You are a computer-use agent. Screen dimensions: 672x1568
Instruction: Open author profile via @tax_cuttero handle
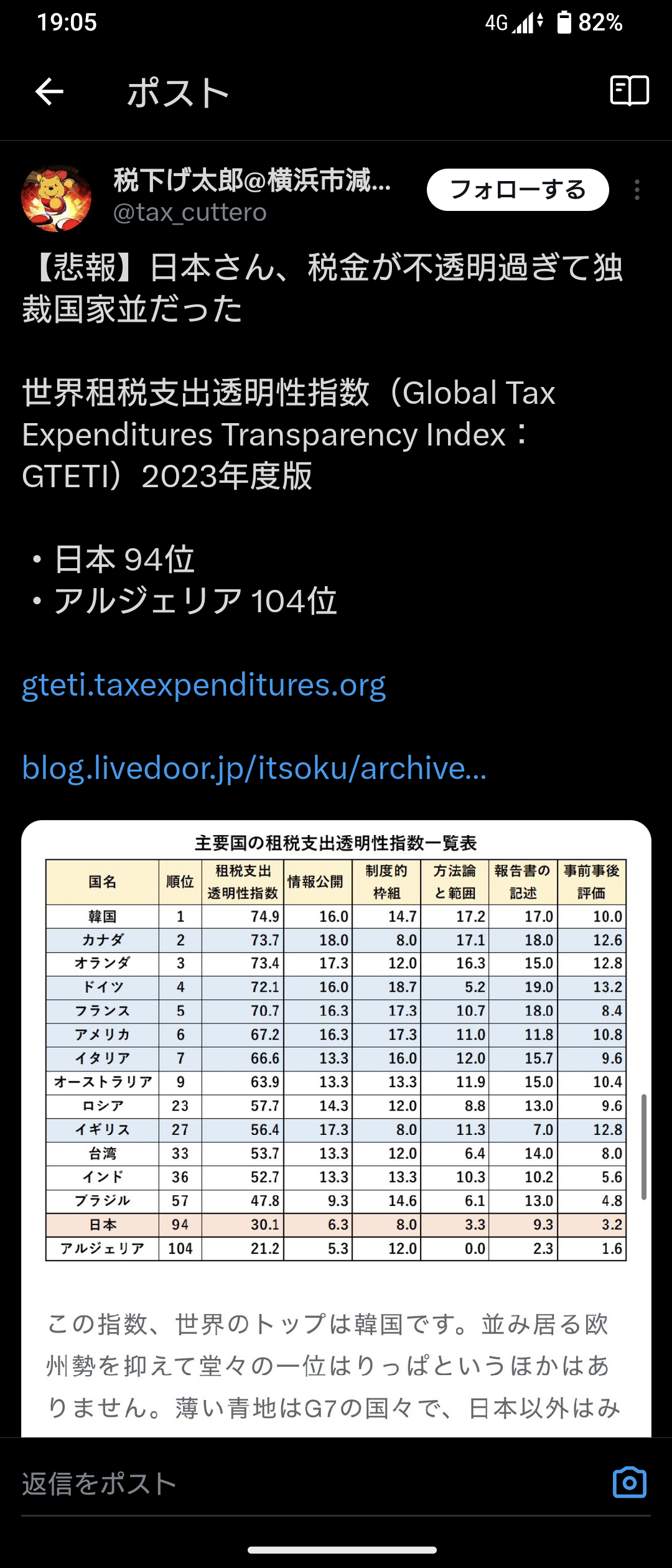click(x=190, y=213)
